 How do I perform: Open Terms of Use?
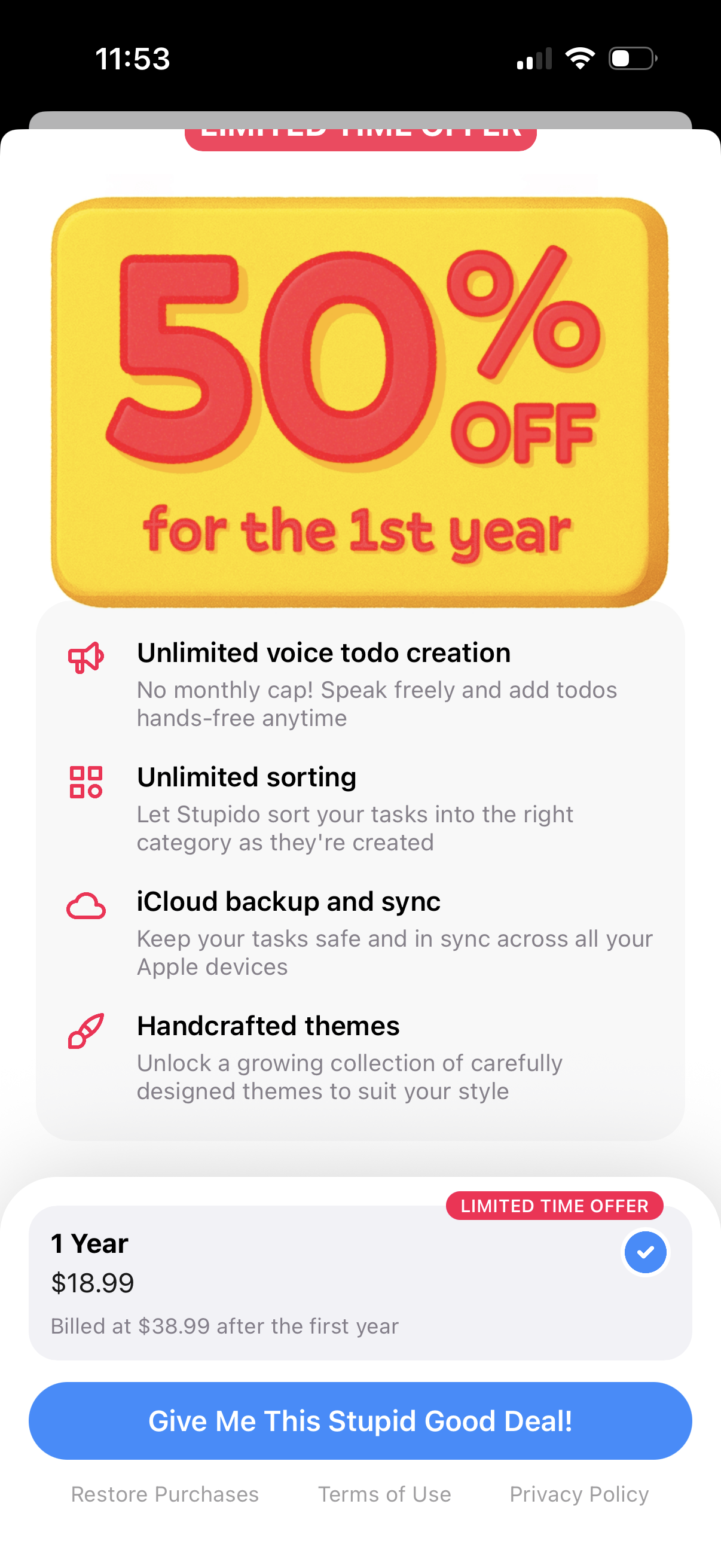(x=384, y=1494)
